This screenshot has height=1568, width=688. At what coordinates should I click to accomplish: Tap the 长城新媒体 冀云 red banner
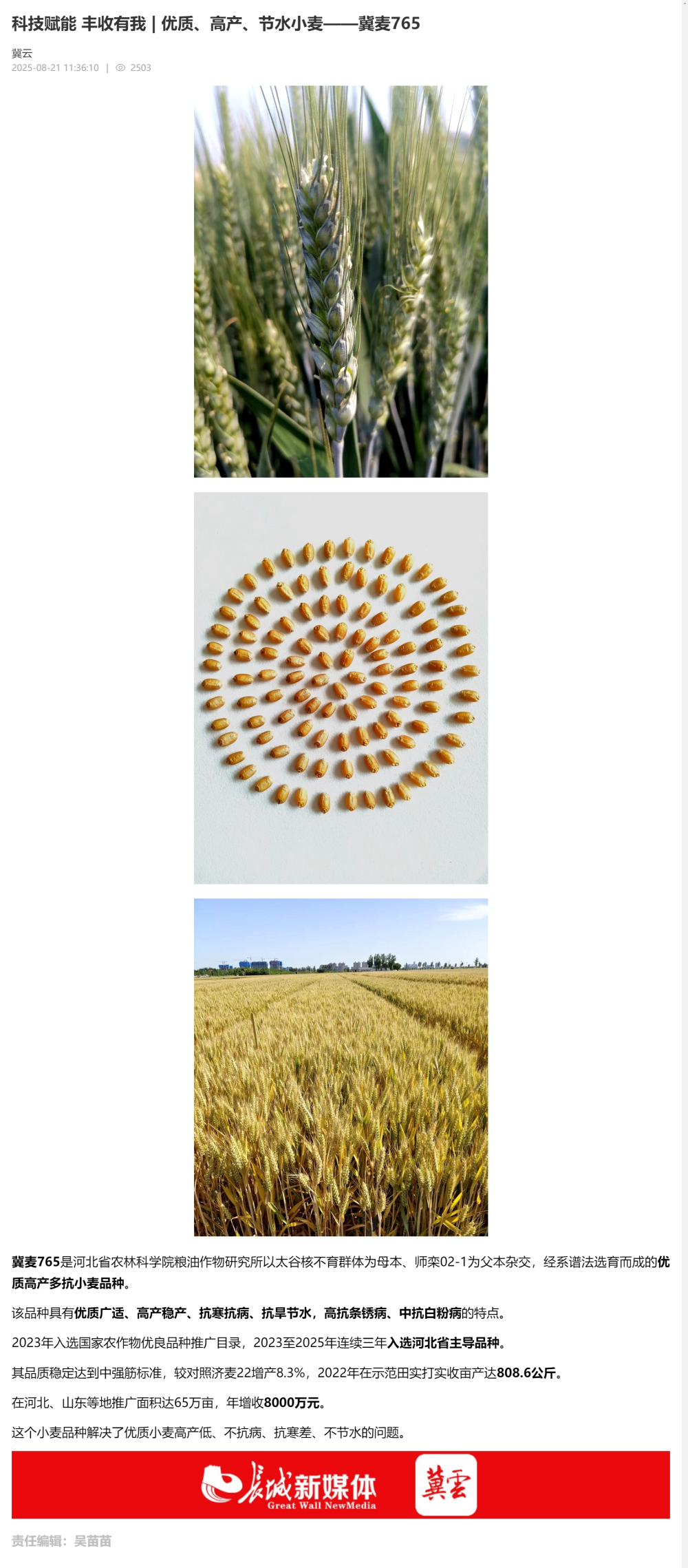pos(341,1484)
